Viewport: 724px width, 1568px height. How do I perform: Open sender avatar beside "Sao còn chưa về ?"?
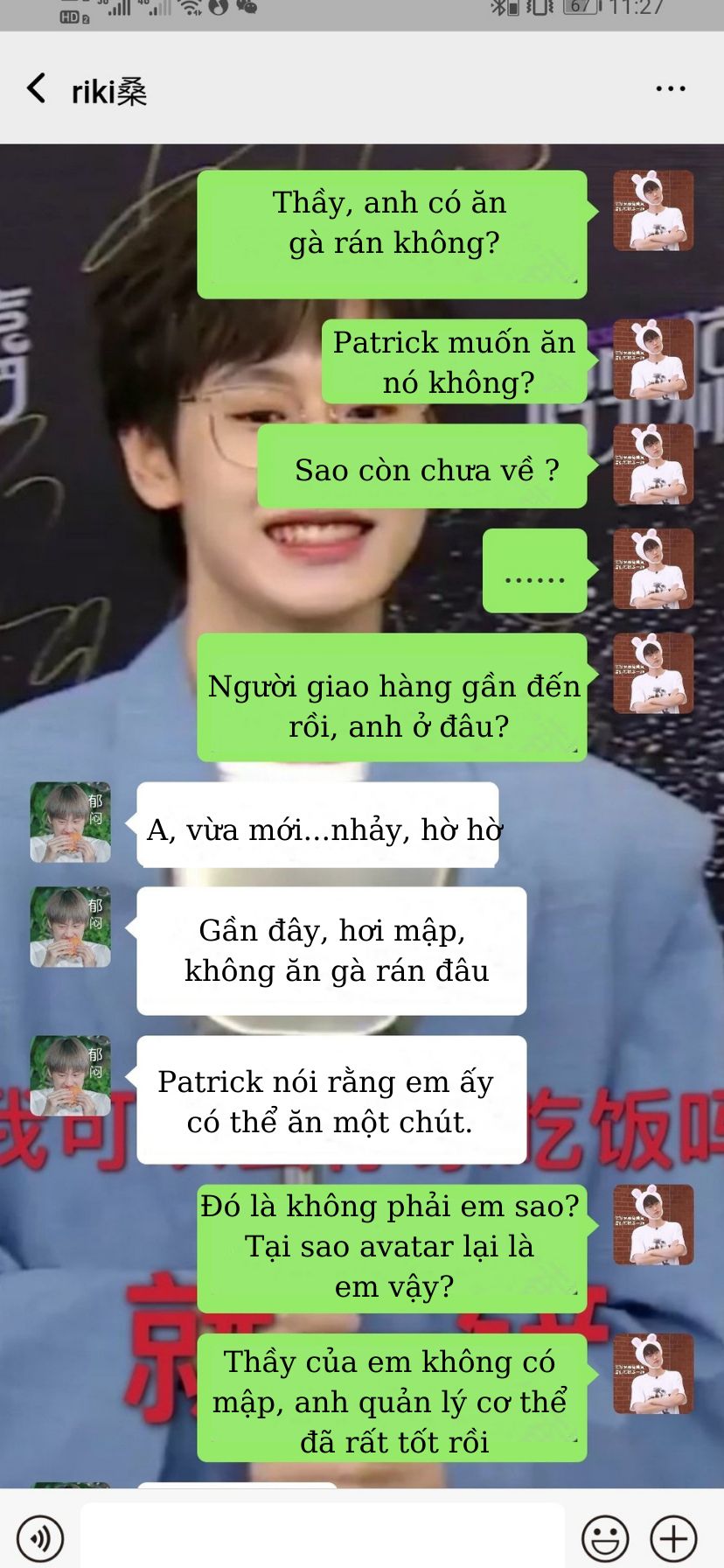pos(653,465)
